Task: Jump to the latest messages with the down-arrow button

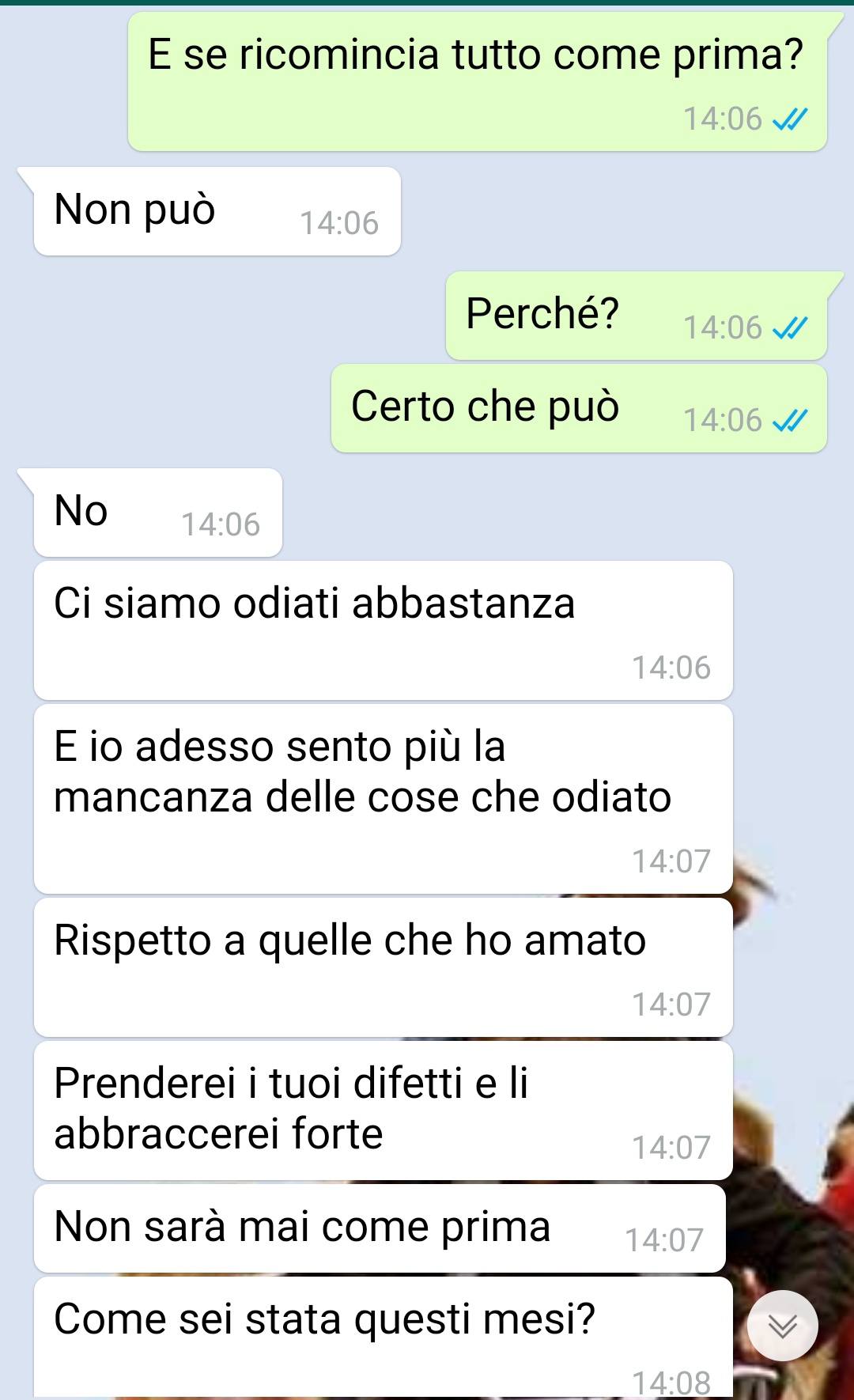Action: point(782,1326)
